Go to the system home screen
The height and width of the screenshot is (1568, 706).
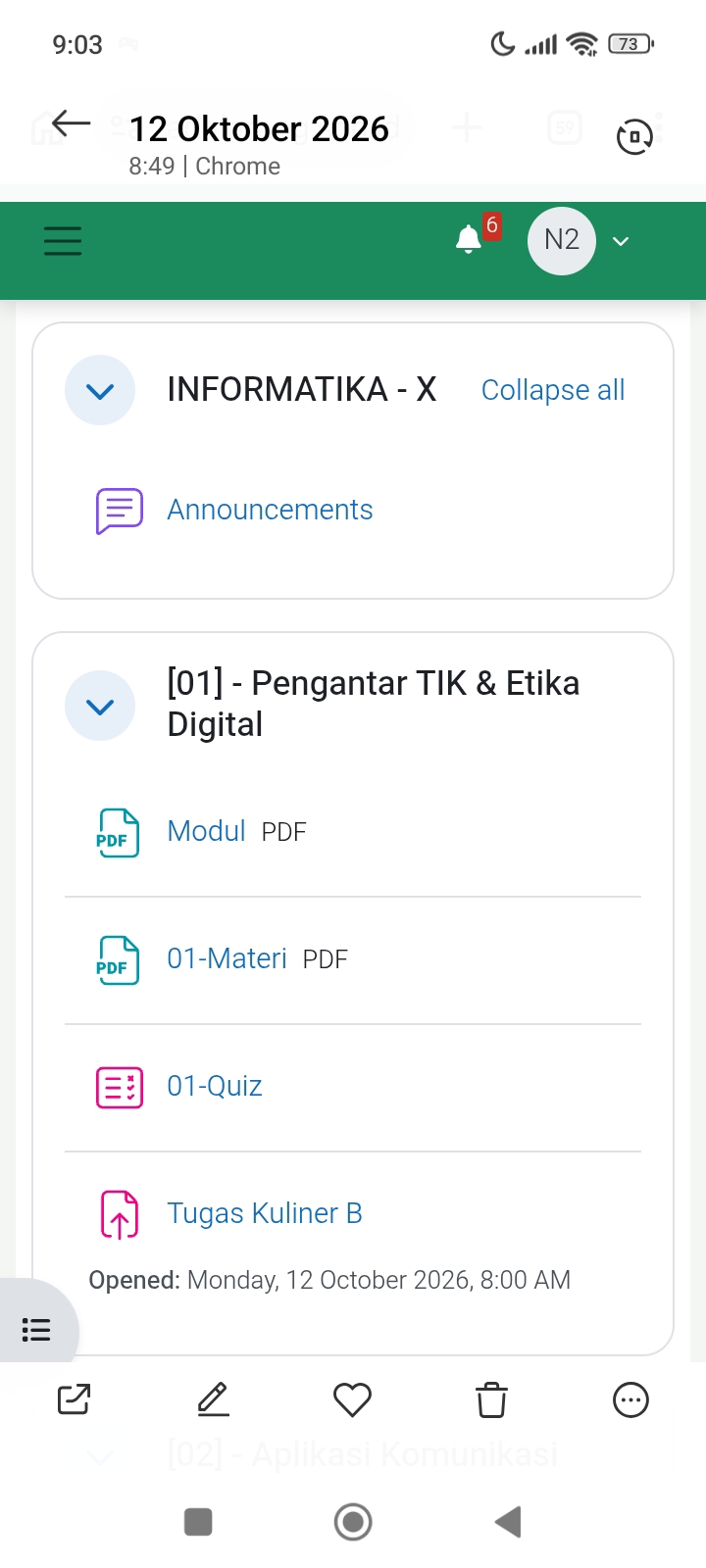coord(353,1522)
